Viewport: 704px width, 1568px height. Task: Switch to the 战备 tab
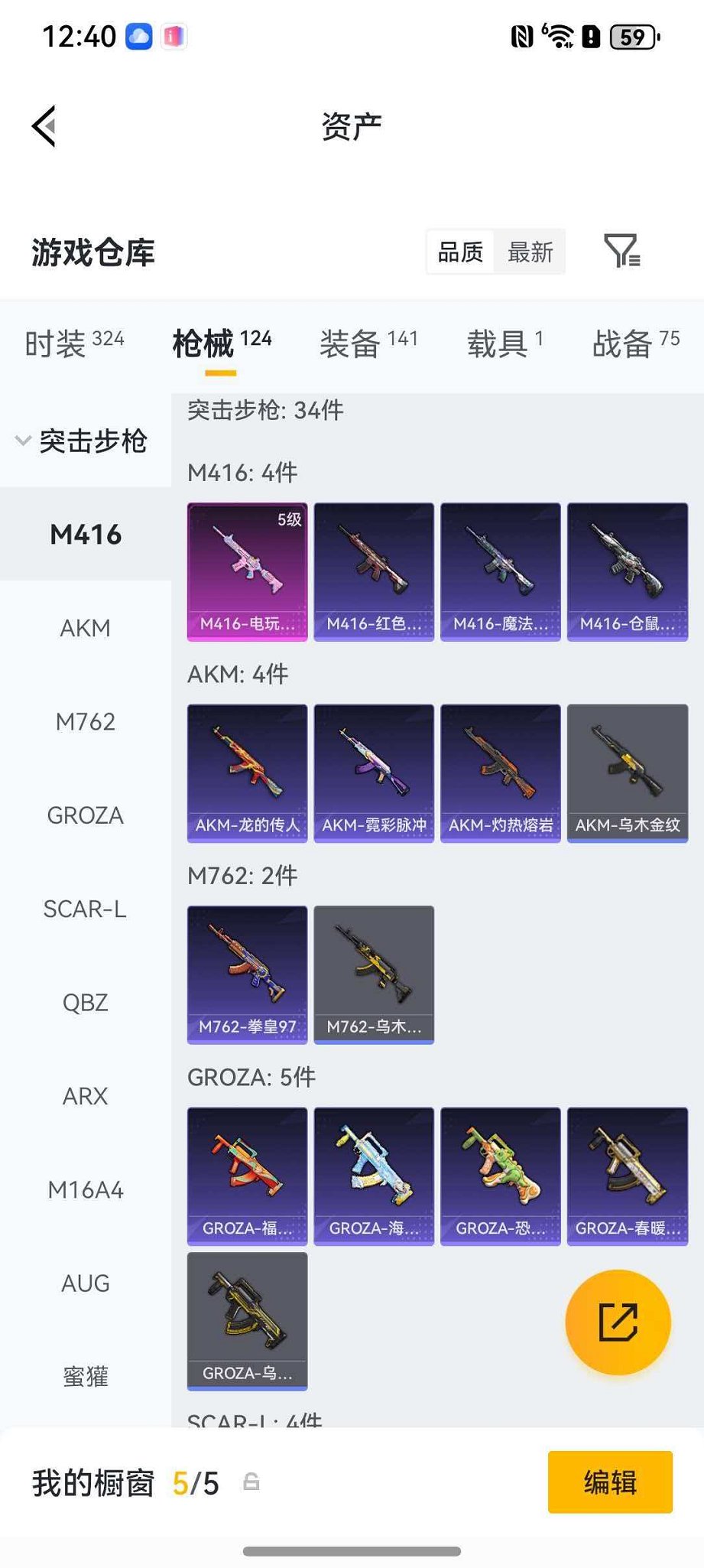click(635, 343)
